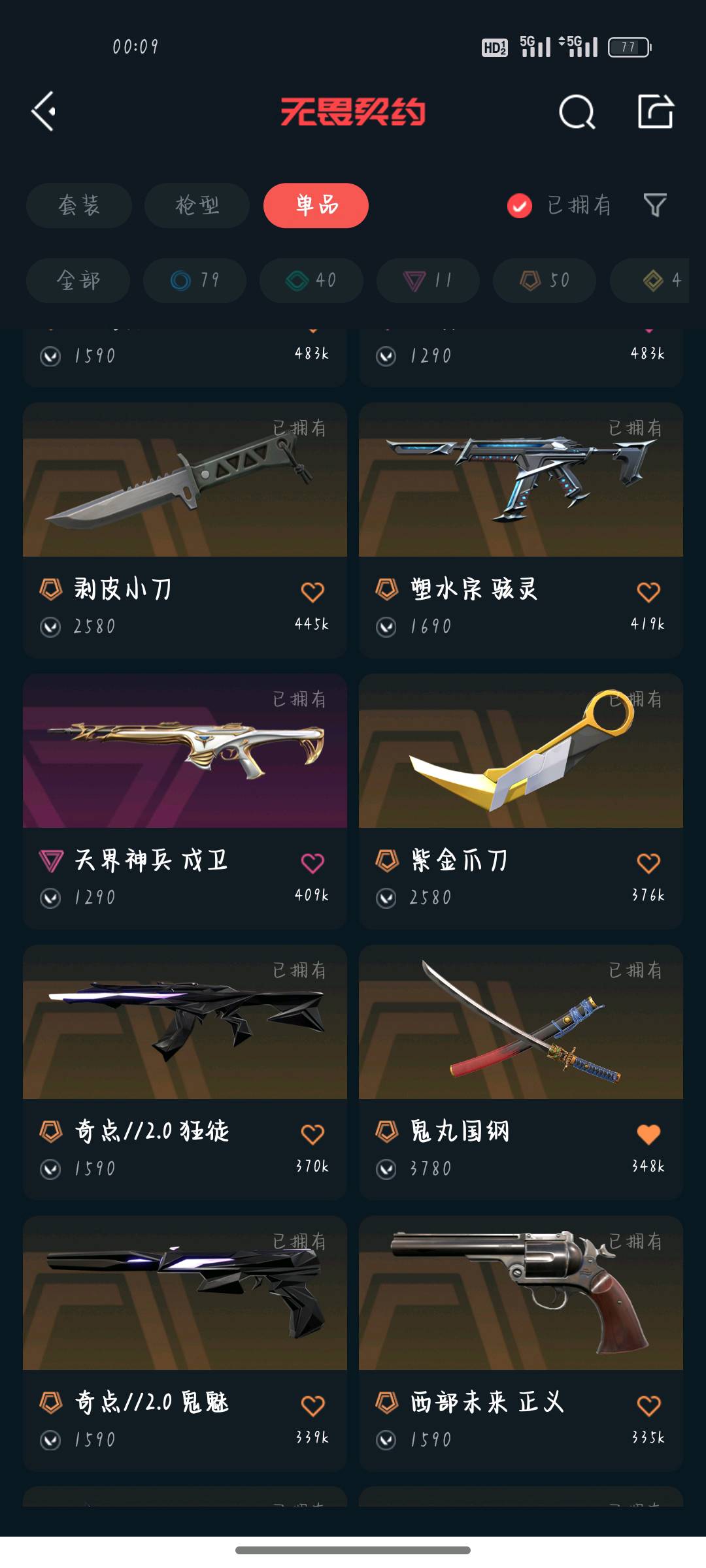Open the 剥皮小刀 skin card

pyautogui.click(x=184, y=497)
